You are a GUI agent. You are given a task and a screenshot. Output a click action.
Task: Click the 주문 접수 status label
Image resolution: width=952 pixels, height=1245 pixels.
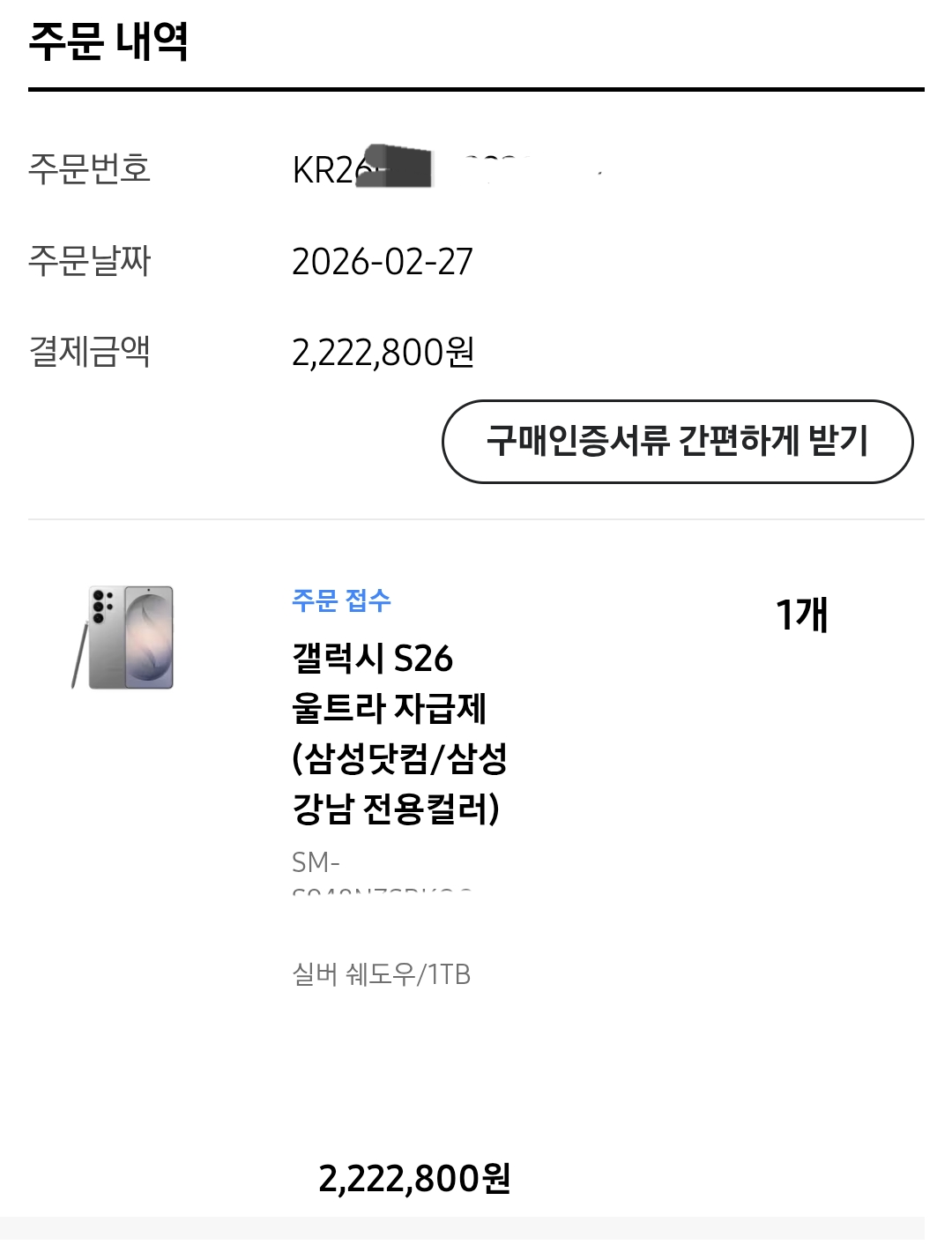342,601
